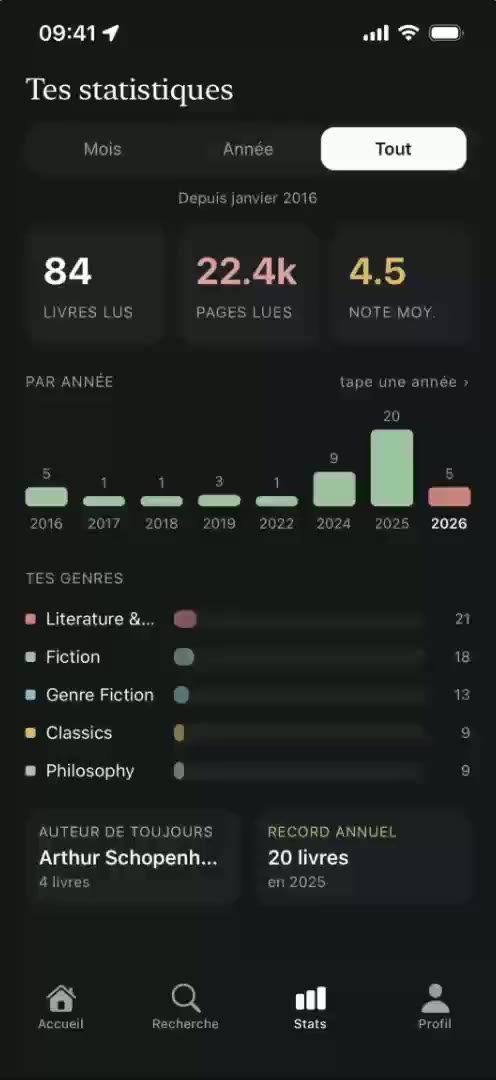Viewport: 496px width, 1080px height.
Task: Tap the 2016 bar in the yearly chart
Action: coord(46,497)
